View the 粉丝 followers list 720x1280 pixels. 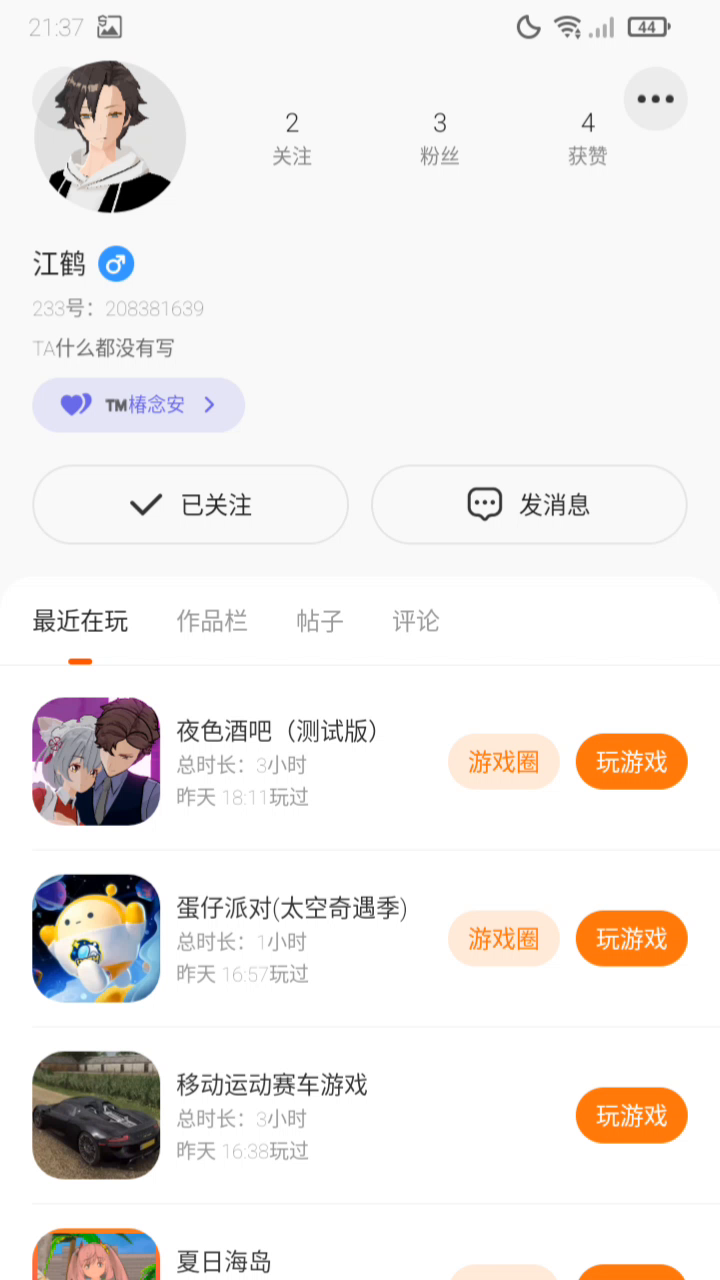coord(439,138)
